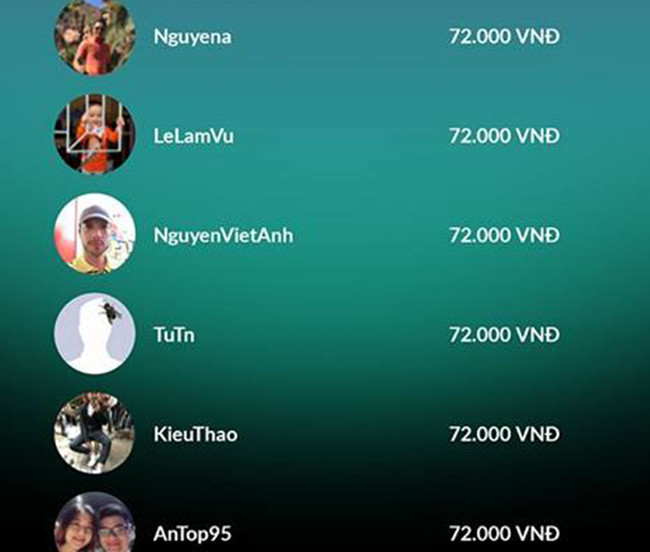
Task: Open KieuThao's winner entry
Action: click(196, 434)
